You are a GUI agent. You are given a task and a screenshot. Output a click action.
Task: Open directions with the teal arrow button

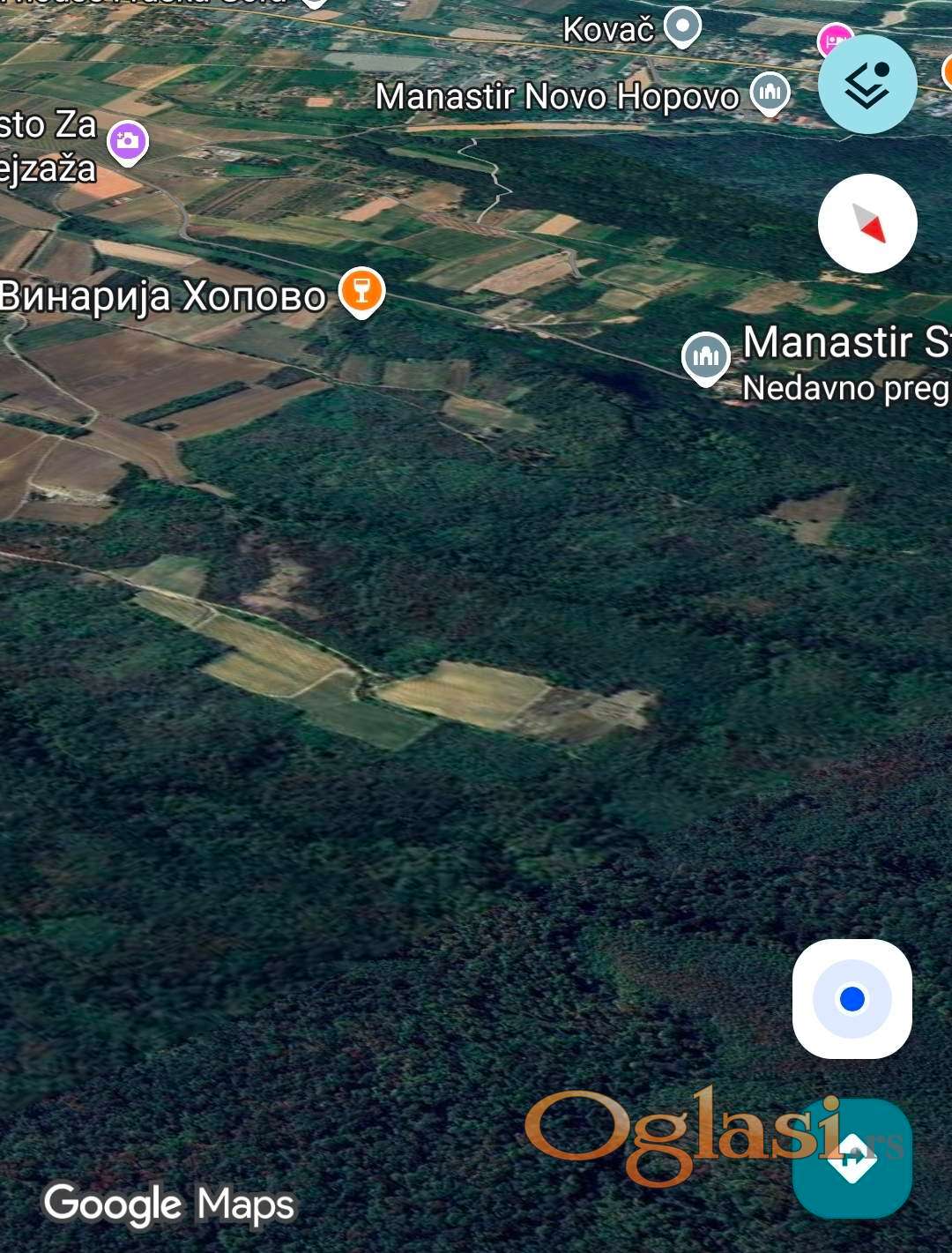[852, 1158]
